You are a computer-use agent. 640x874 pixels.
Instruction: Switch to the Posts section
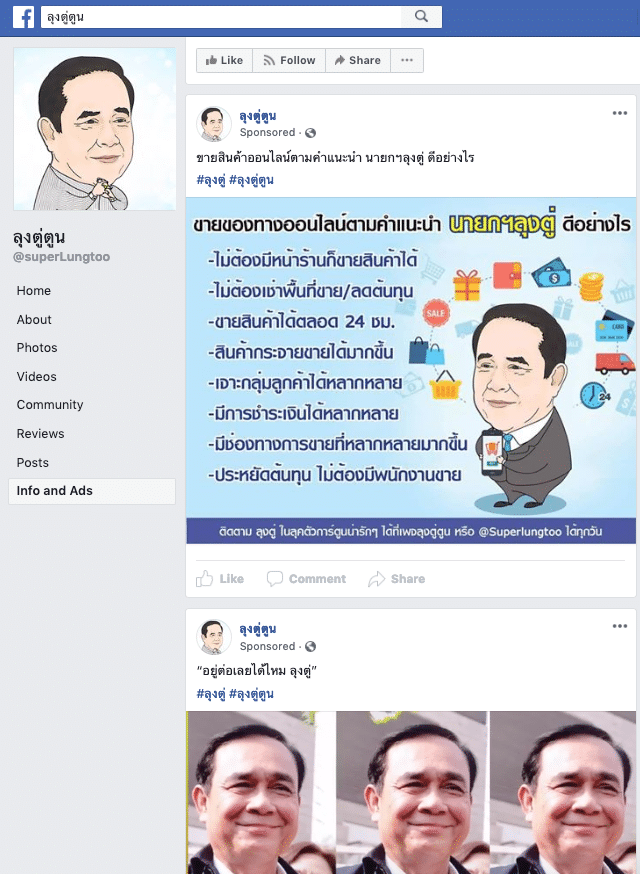point(33,463)
